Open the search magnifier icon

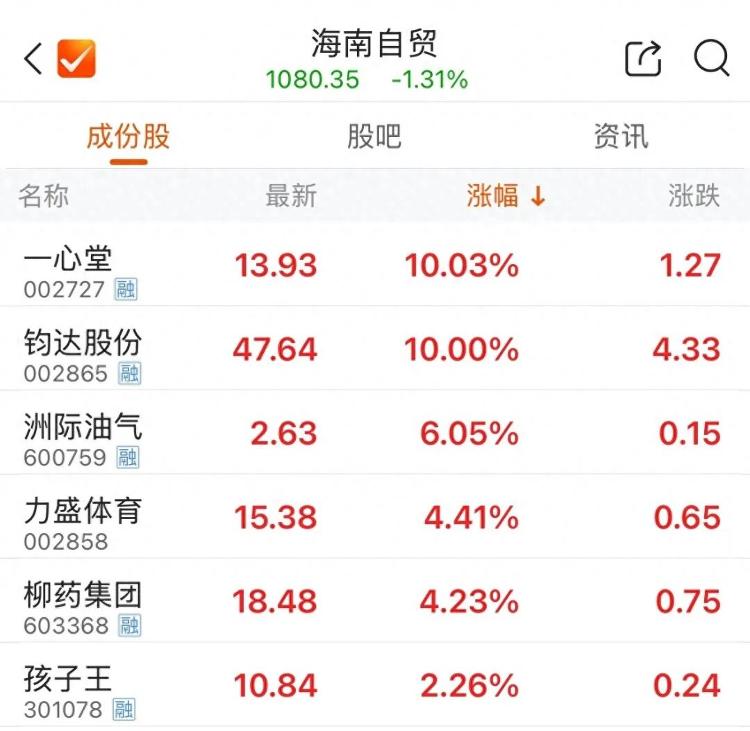(x=711, y=59)
